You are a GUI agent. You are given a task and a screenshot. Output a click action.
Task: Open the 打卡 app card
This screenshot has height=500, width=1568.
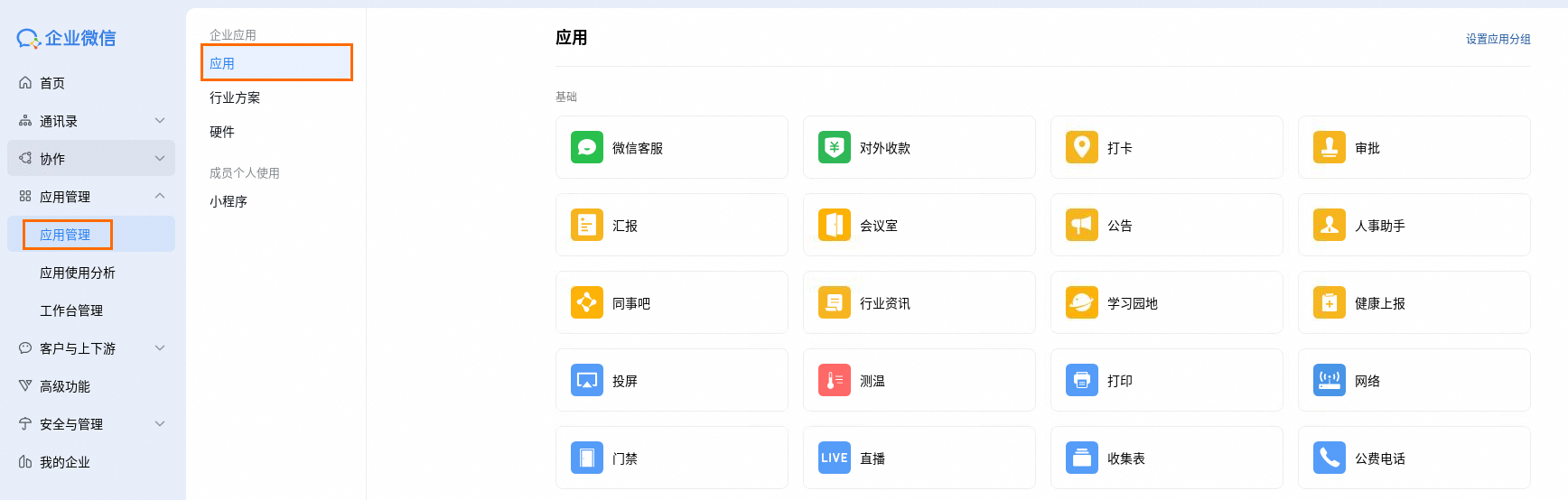(x=1166, y=148)
